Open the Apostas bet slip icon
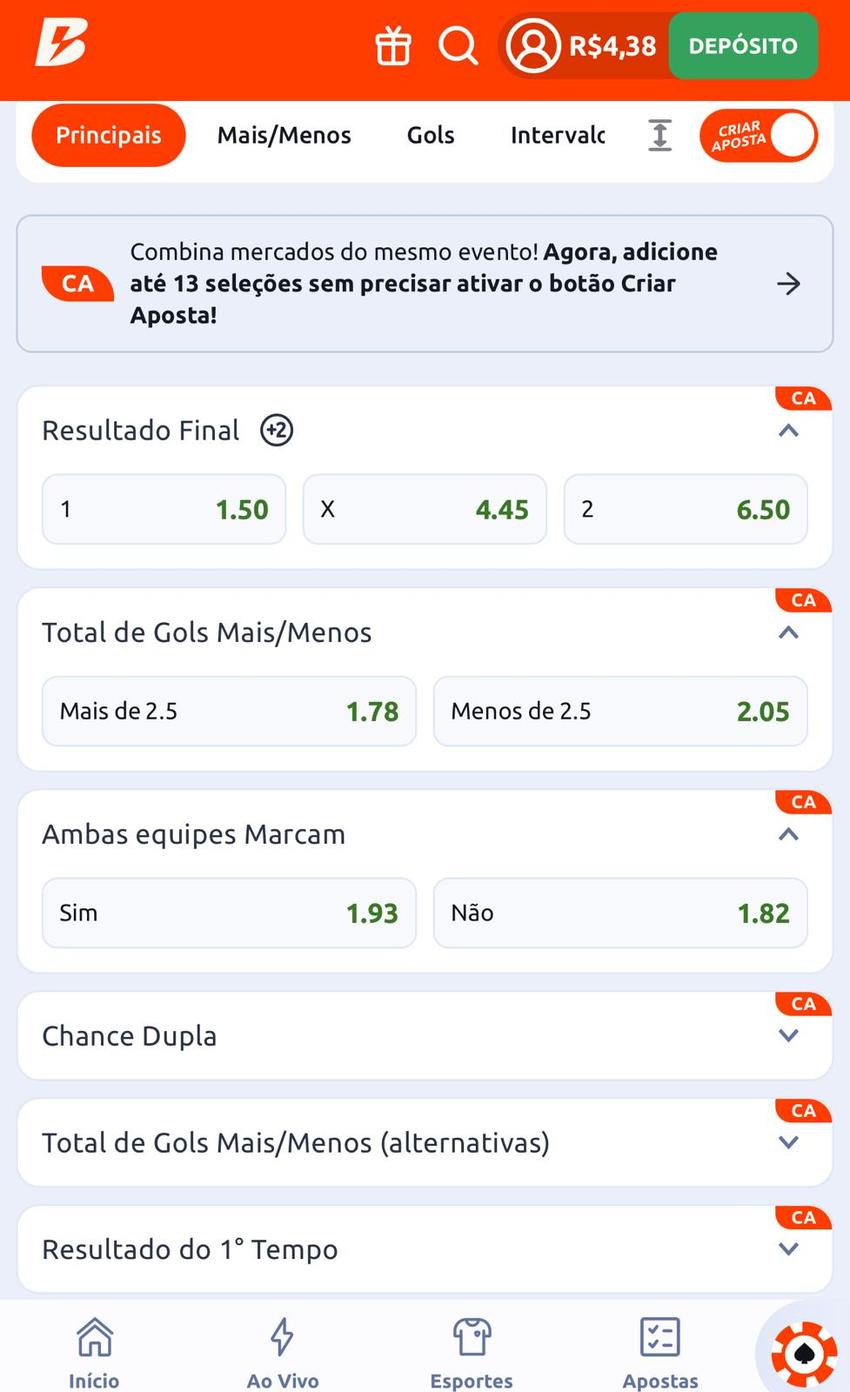The width and height of the screenshot is (850, 1392). [x=659, y=1335]
